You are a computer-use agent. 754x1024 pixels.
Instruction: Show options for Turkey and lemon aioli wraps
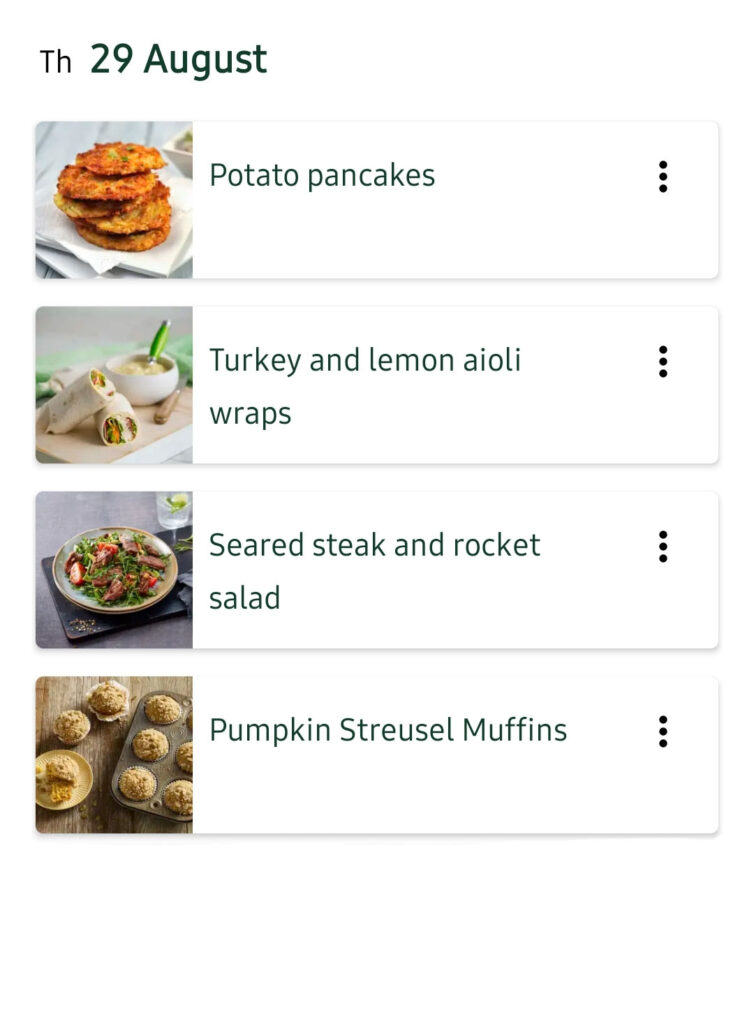click(x=662, y=362)
